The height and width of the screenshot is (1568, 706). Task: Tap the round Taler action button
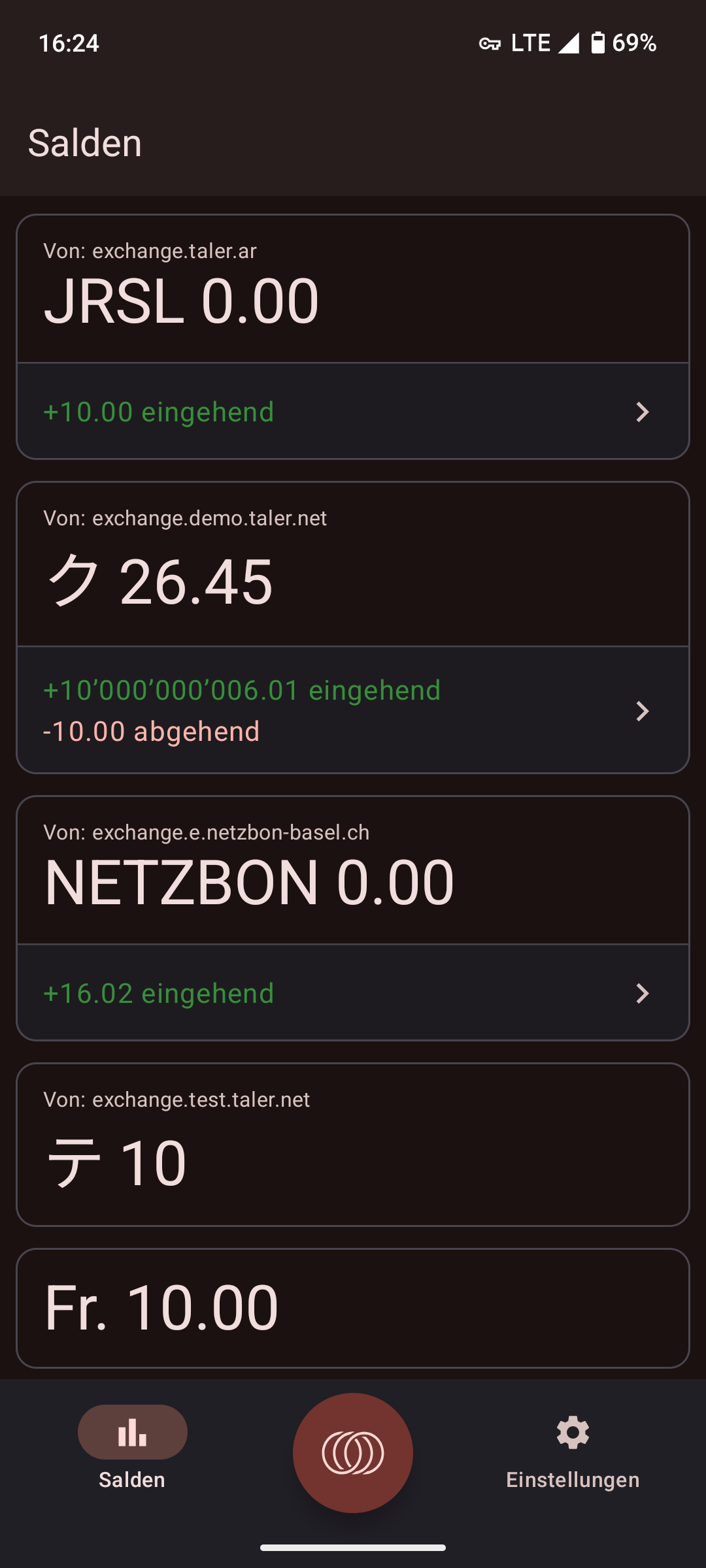(353, 1453)
